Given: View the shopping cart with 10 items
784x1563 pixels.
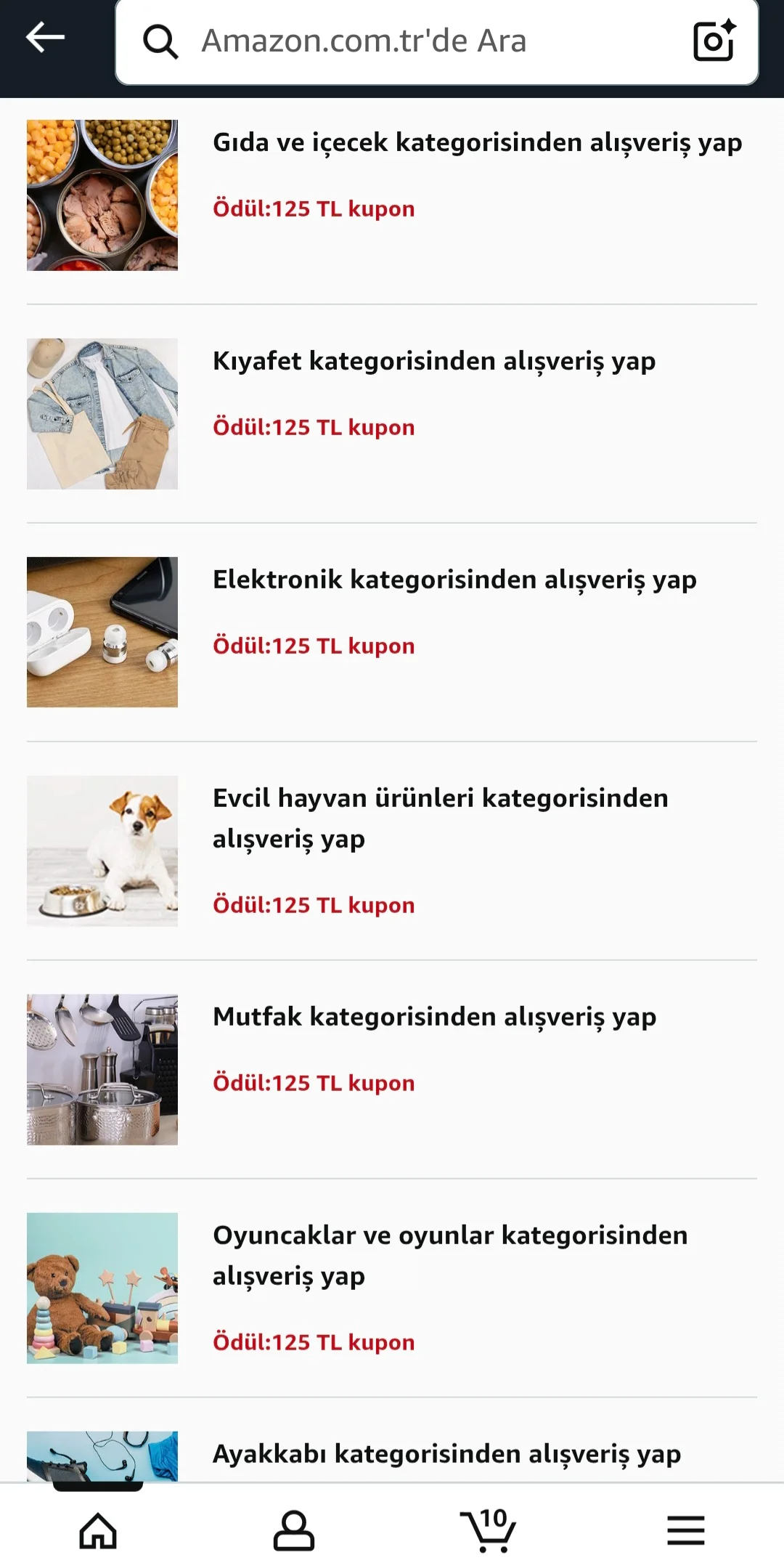Looking at the screenshot, I should click(x=489, y=1529).
